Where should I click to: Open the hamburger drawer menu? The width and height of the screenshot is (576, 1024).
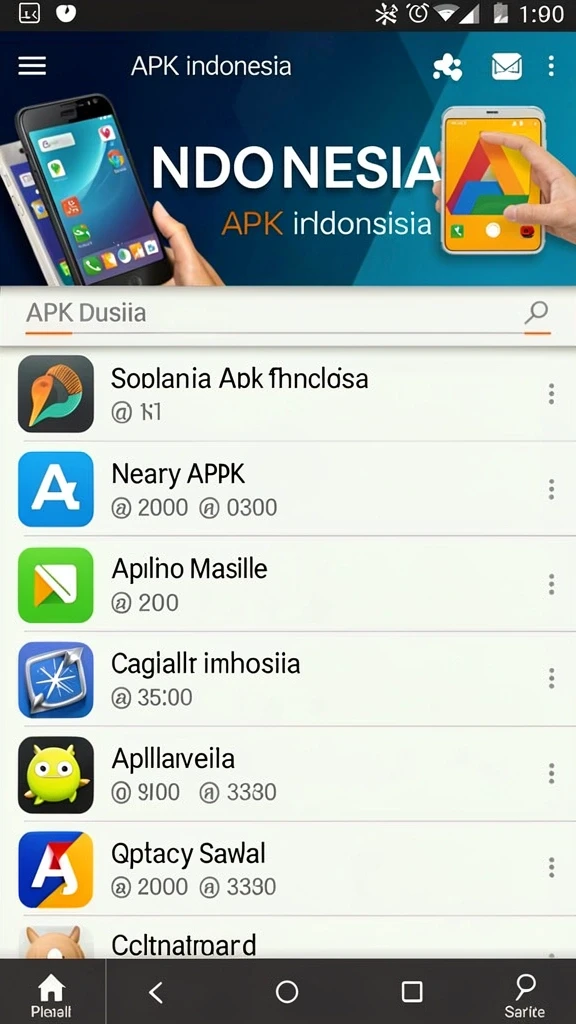click(x=32, y=66)
